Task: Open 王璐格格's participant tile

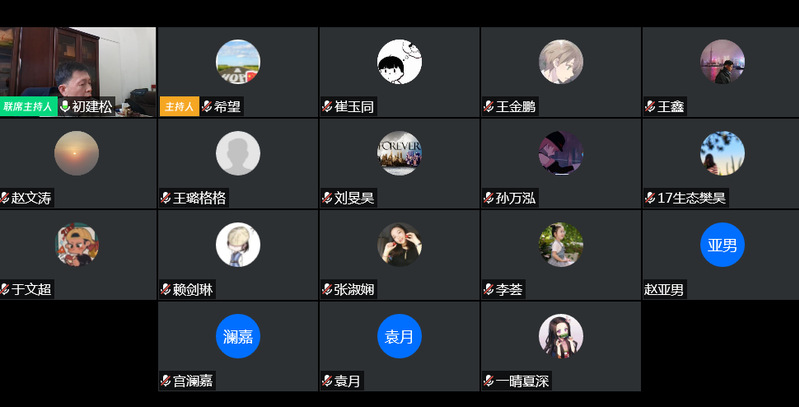Action: 238,162
